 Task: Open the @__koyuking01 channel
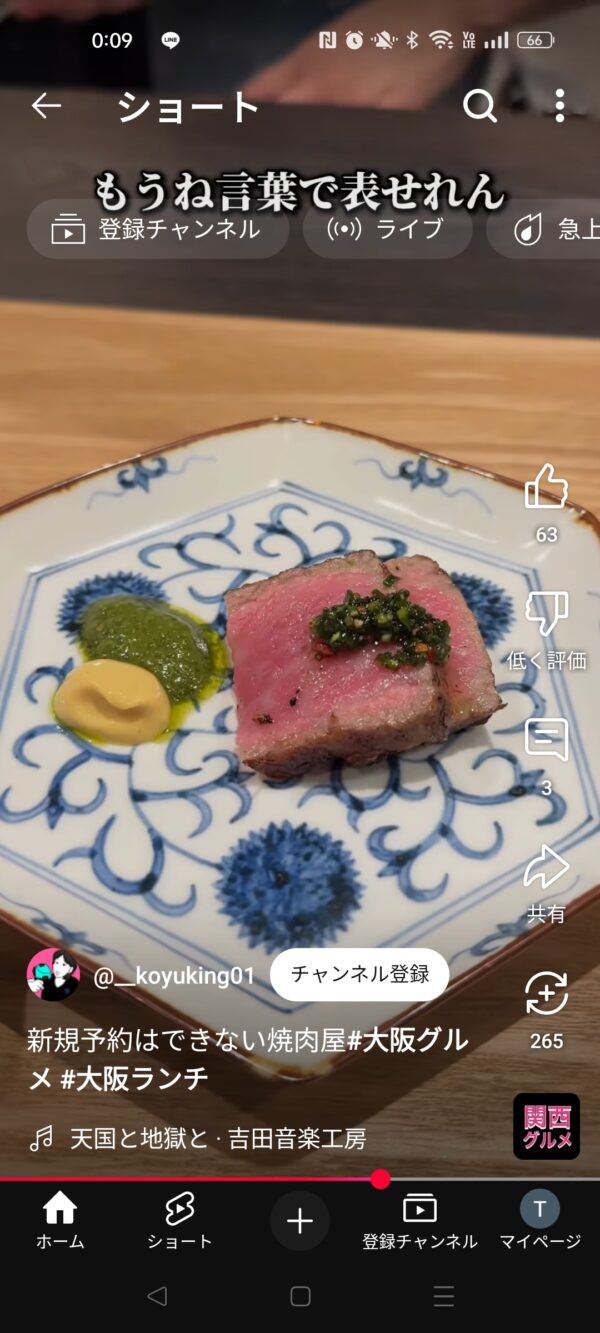coord(174,976)
